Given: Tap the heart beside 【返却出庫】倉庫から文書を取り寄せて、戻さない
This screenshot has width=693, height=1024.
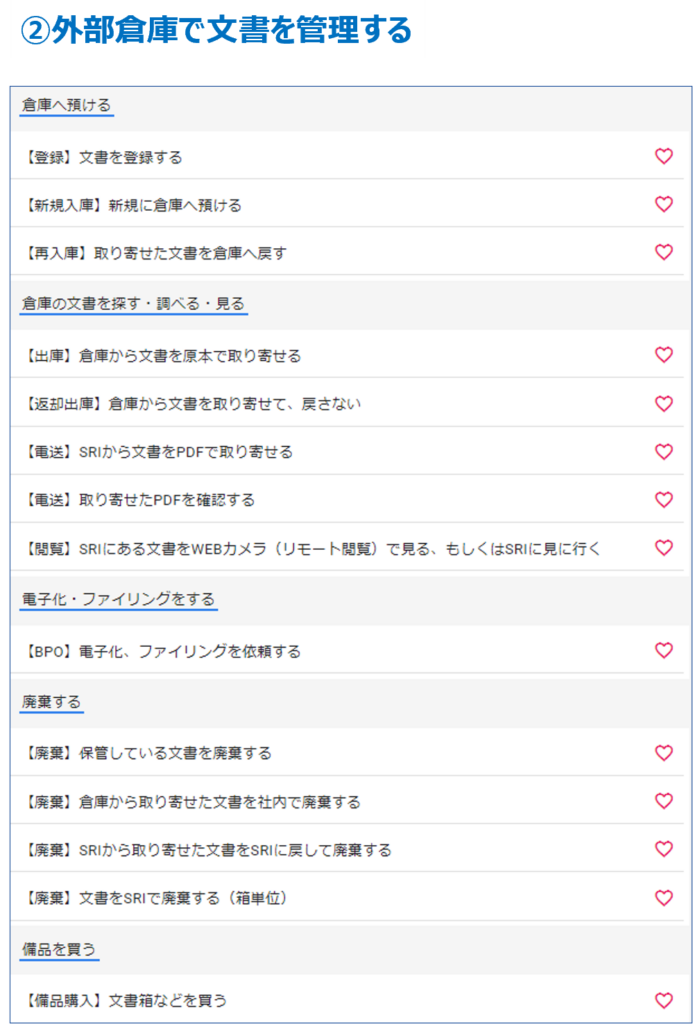Looking at the screenshot, I should [663, 403].
